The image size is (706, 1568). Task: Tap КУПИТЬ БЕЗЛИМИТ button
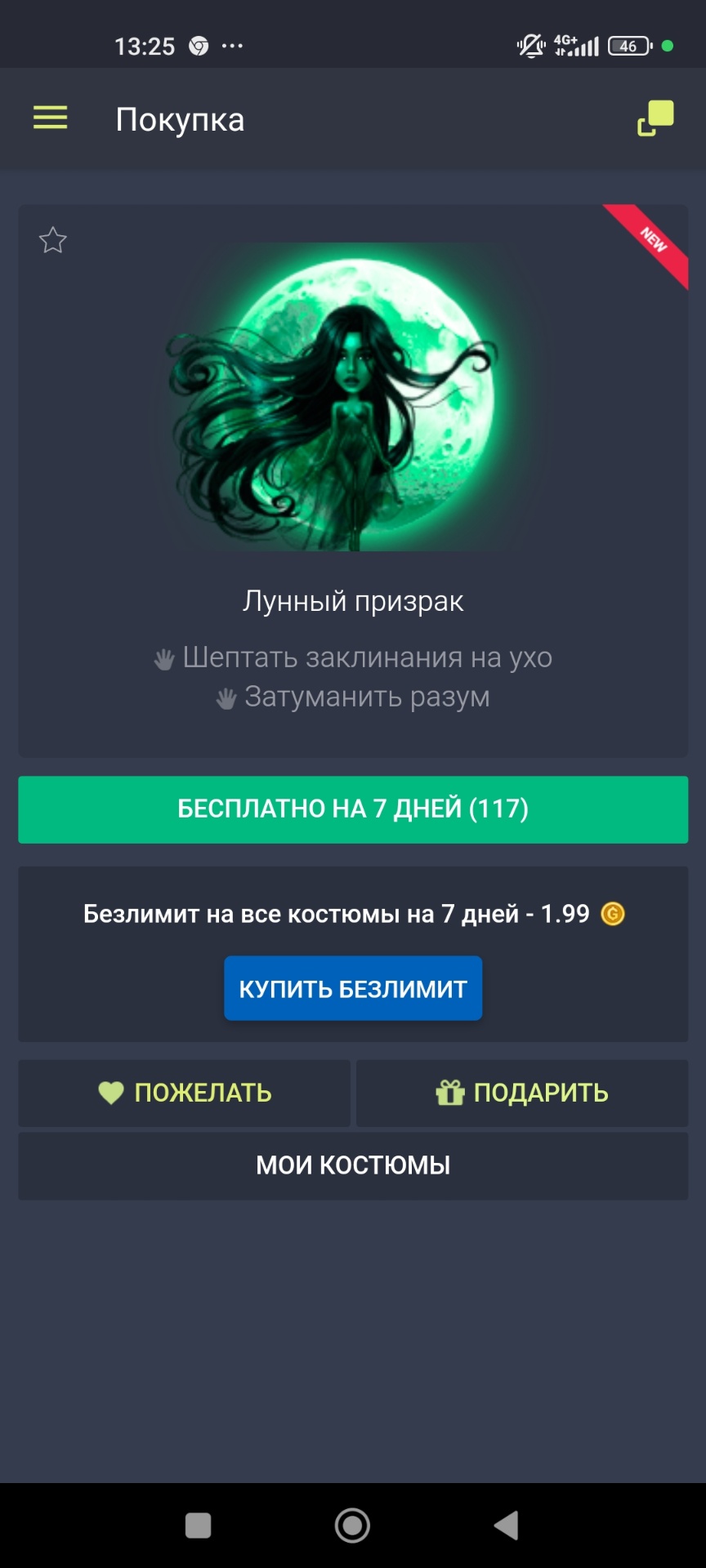click(x=353, y=988)
